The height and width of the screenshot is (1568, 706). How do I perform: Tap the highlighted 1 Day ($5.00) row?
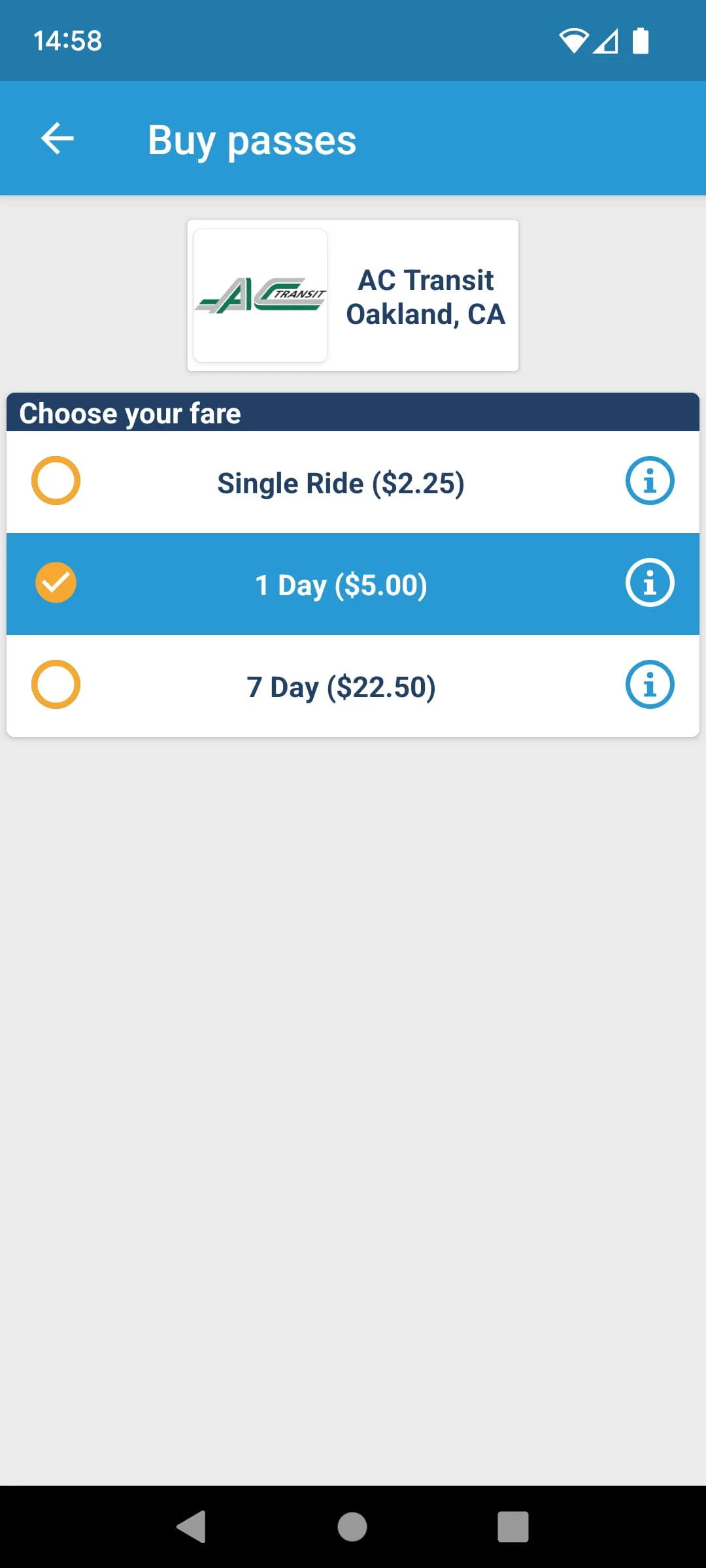(x=341, y=585)
